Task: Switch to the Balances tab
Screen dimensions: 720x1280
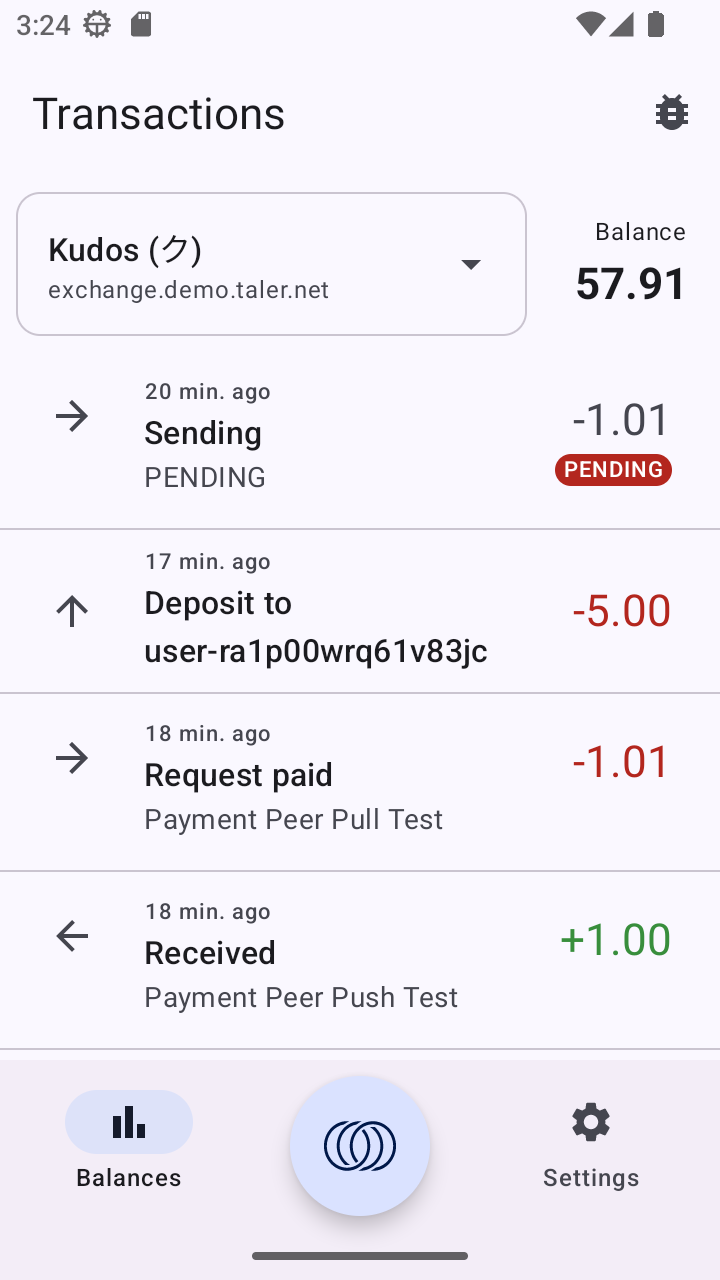Action: [129, 1140]
